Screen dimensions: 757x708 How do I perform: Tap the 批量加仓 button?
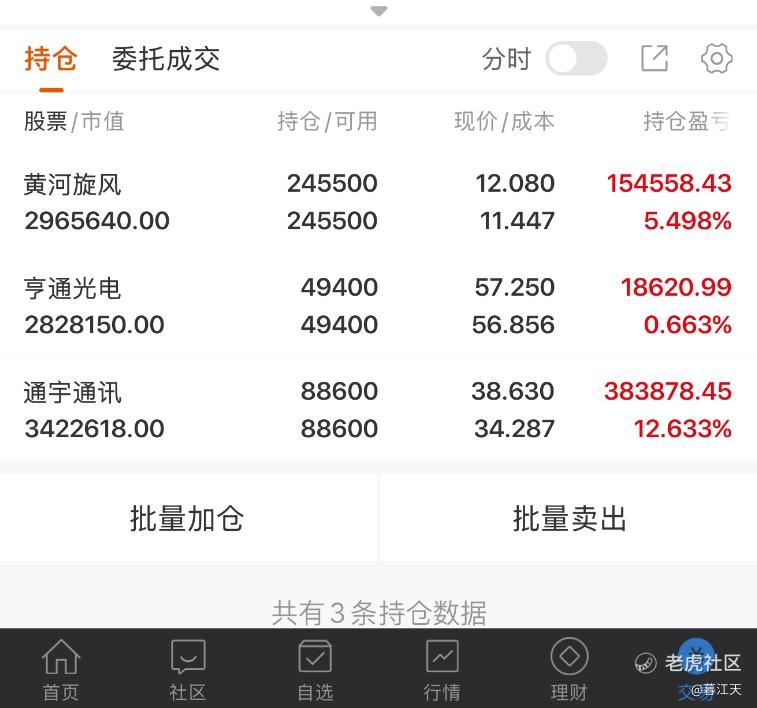click(x=188, y=518)
